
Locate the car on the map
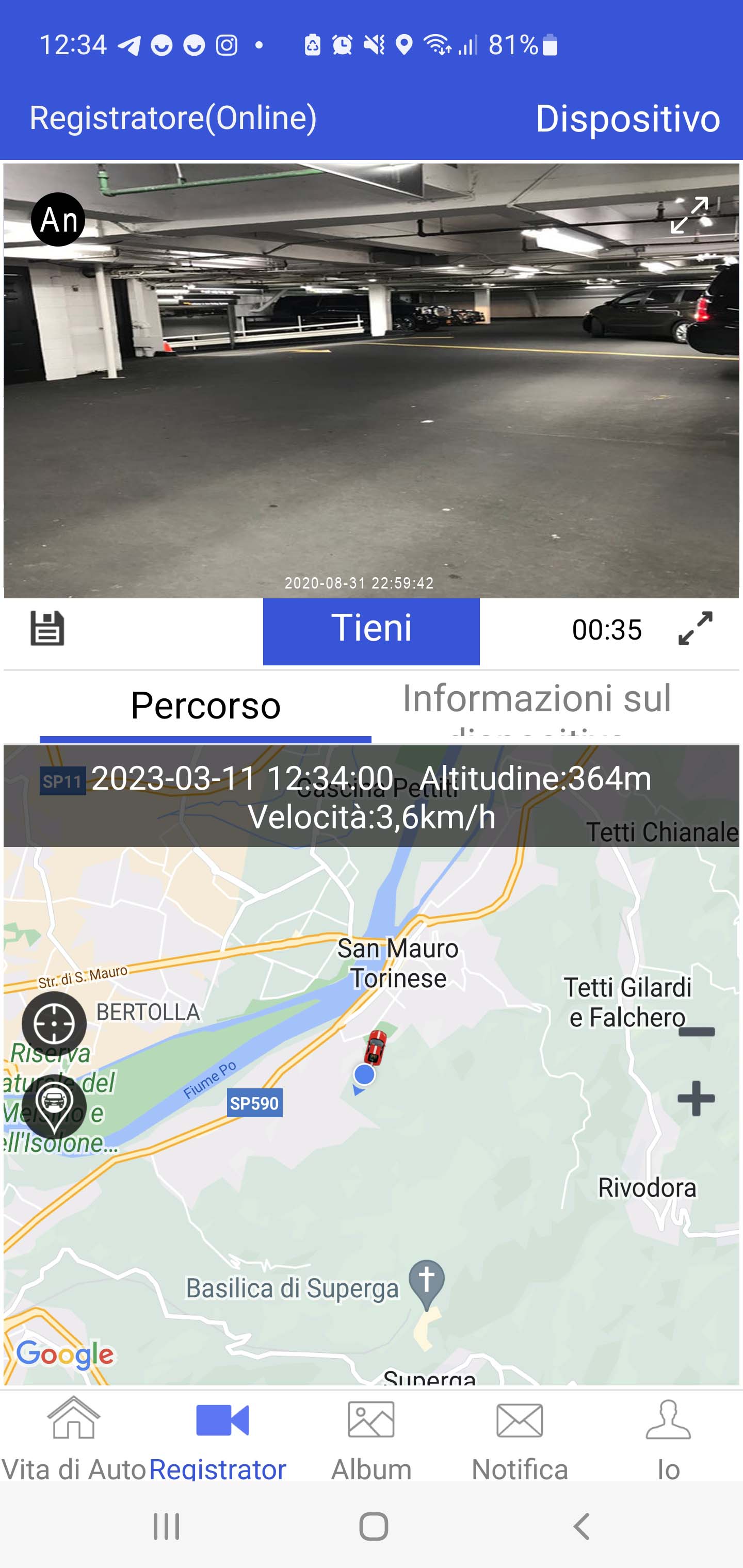point(54,1105)
